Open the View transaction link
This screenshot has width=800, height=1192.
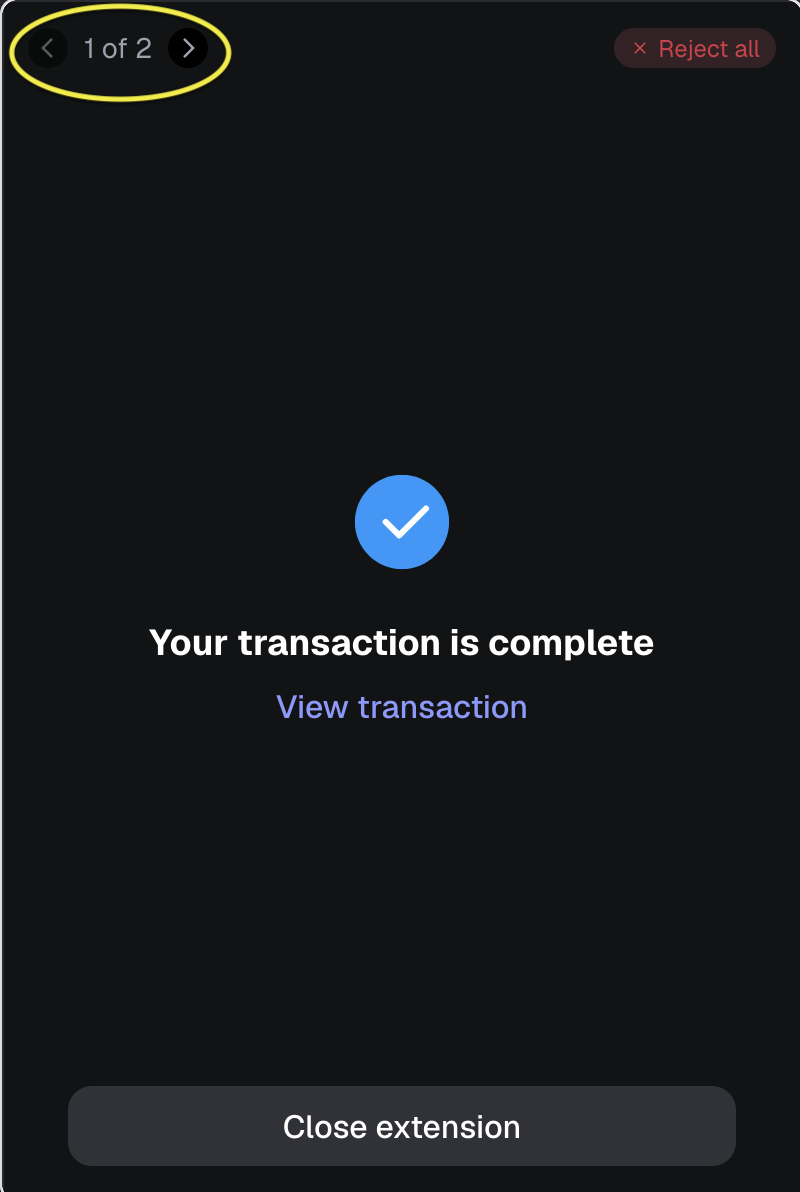(401, 707)
